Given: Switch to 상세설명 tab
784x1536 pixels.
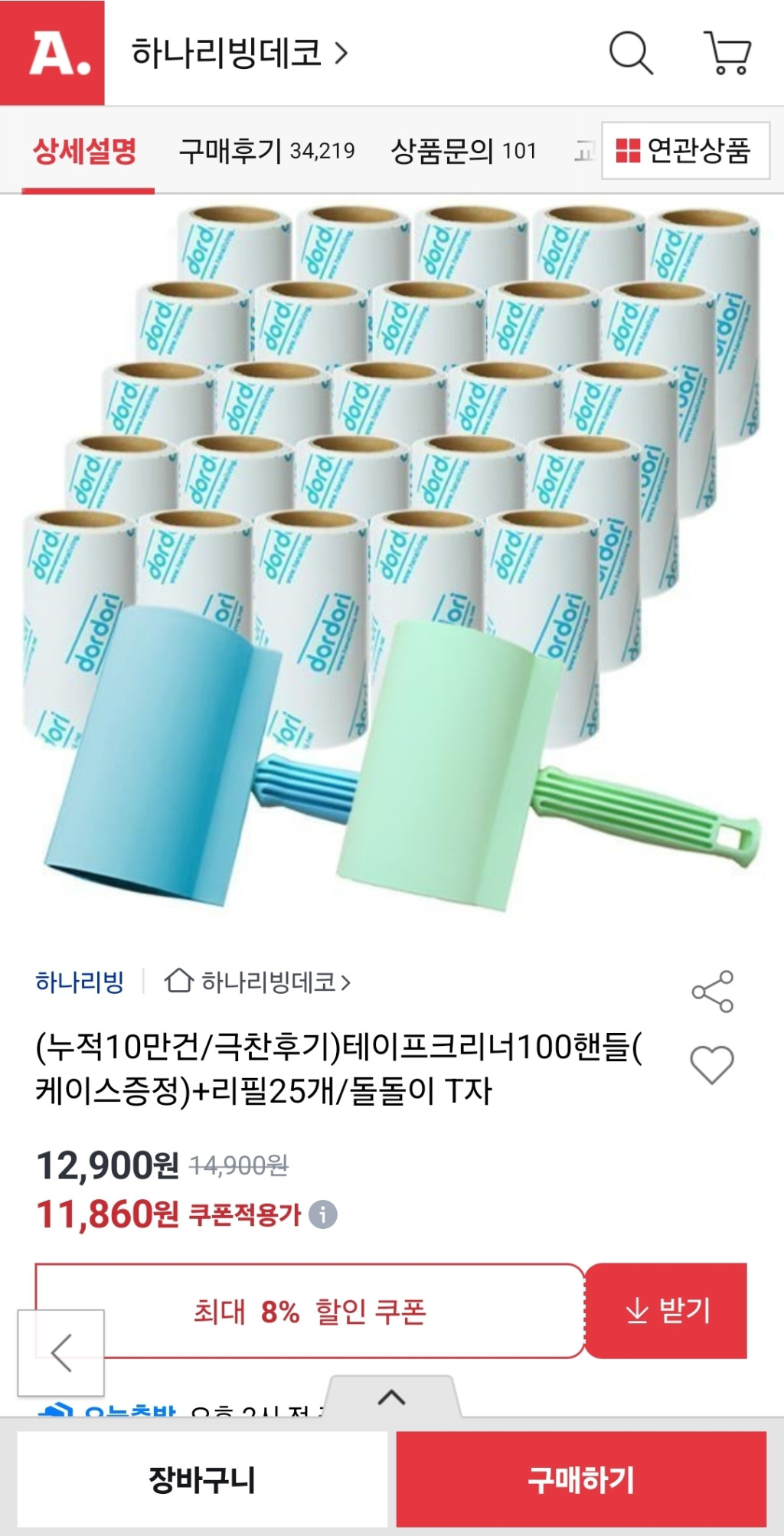Looking at the screenshot, I should (84, 151).
